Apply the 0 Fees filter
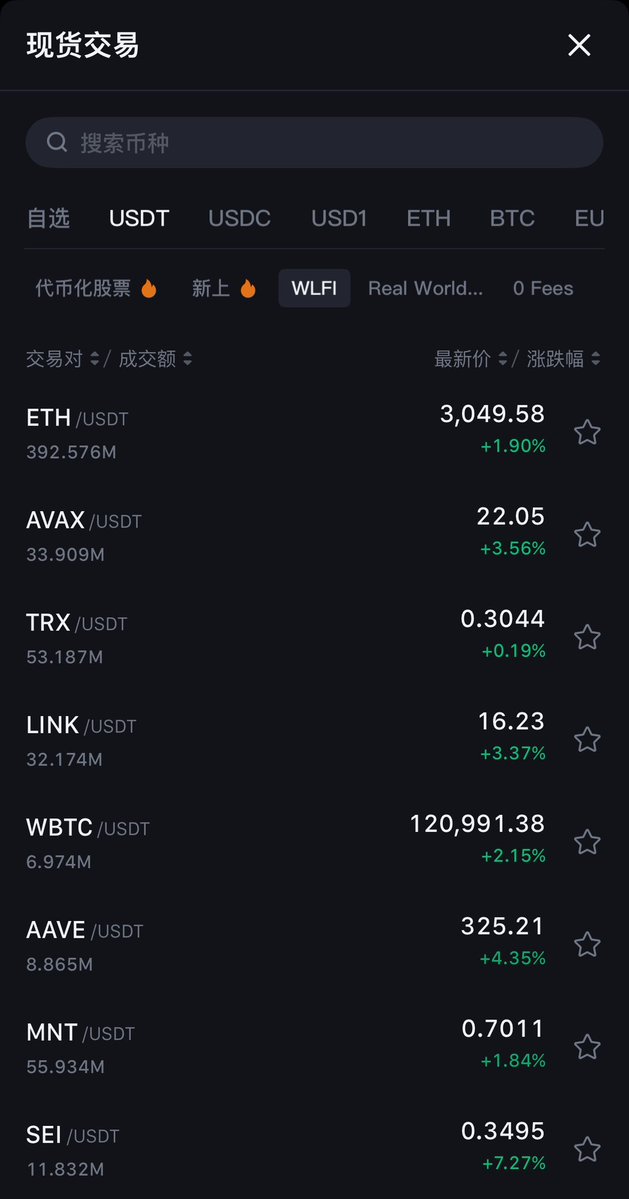 pos(543,288)
